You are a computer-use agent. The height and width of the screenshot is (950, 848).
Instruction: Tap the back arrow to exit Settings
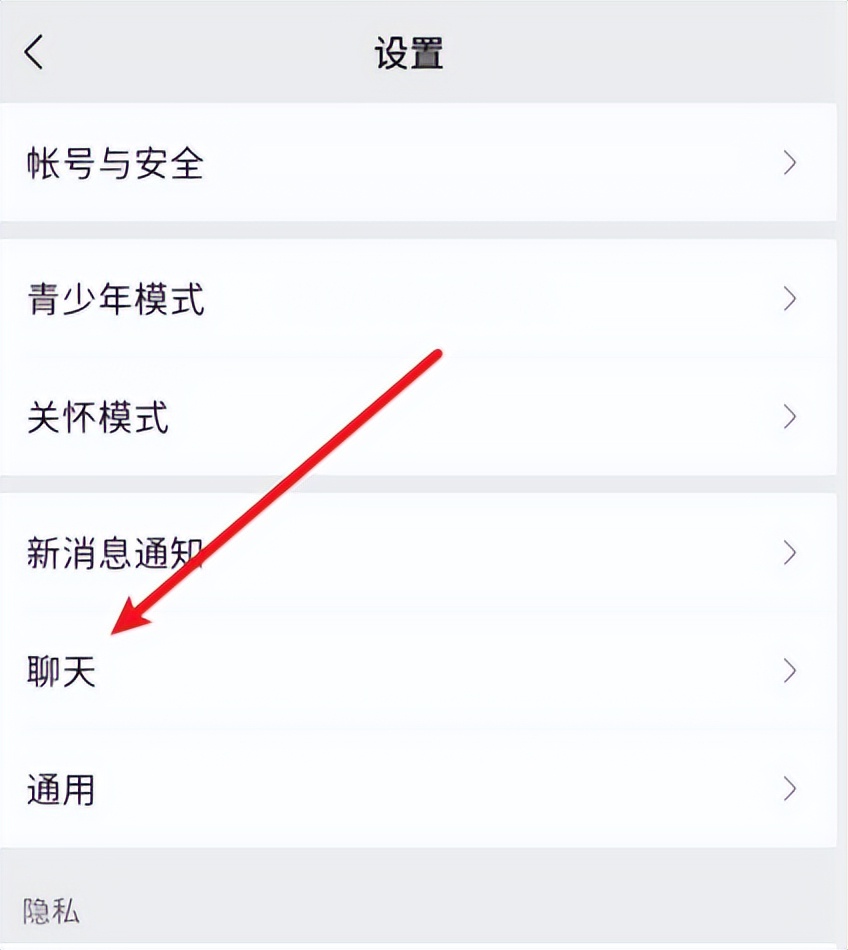[x=33, y=52]
